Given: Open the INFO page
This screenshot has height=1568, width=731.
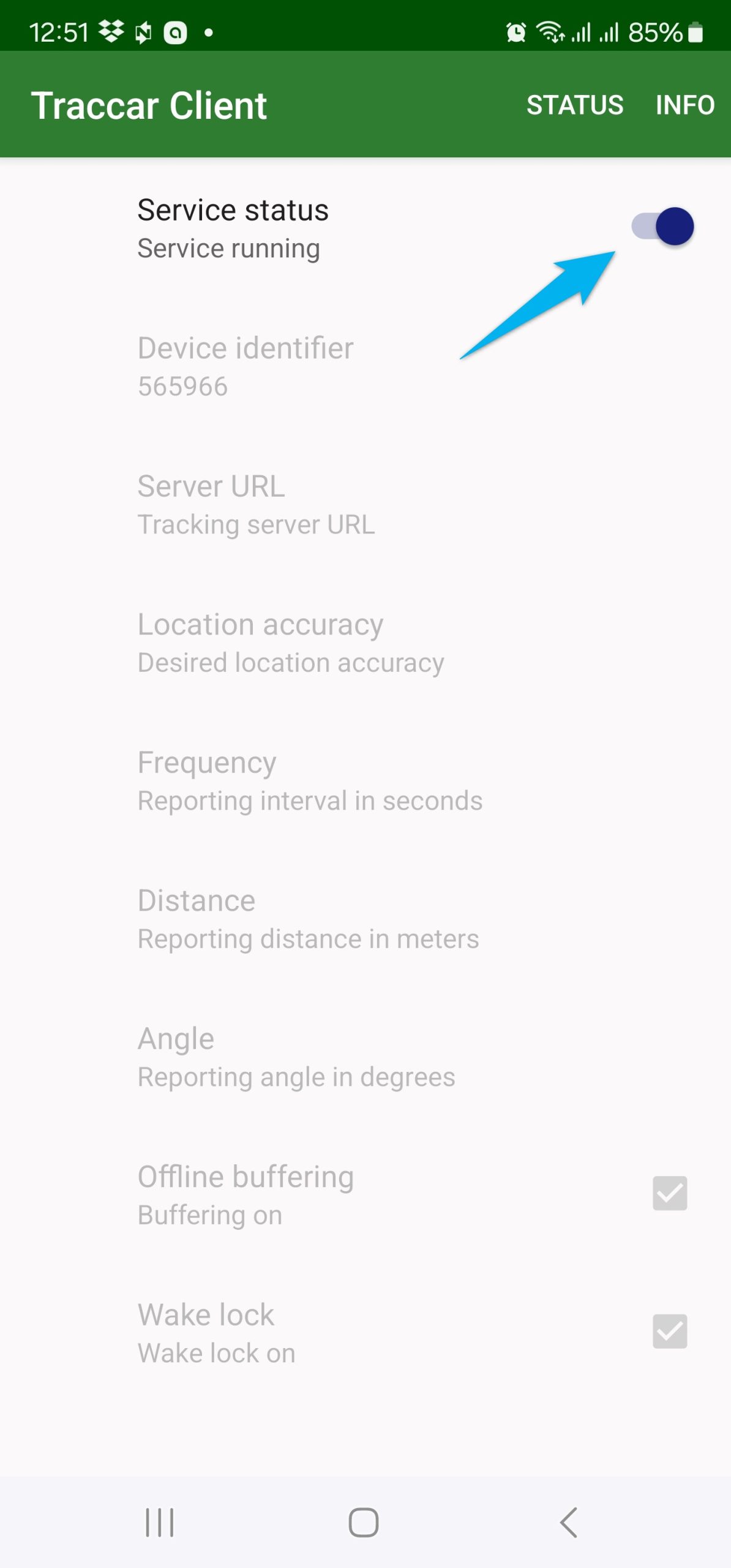Looking at the screenshot, I should pyautogui.click(x=684, y=105).
